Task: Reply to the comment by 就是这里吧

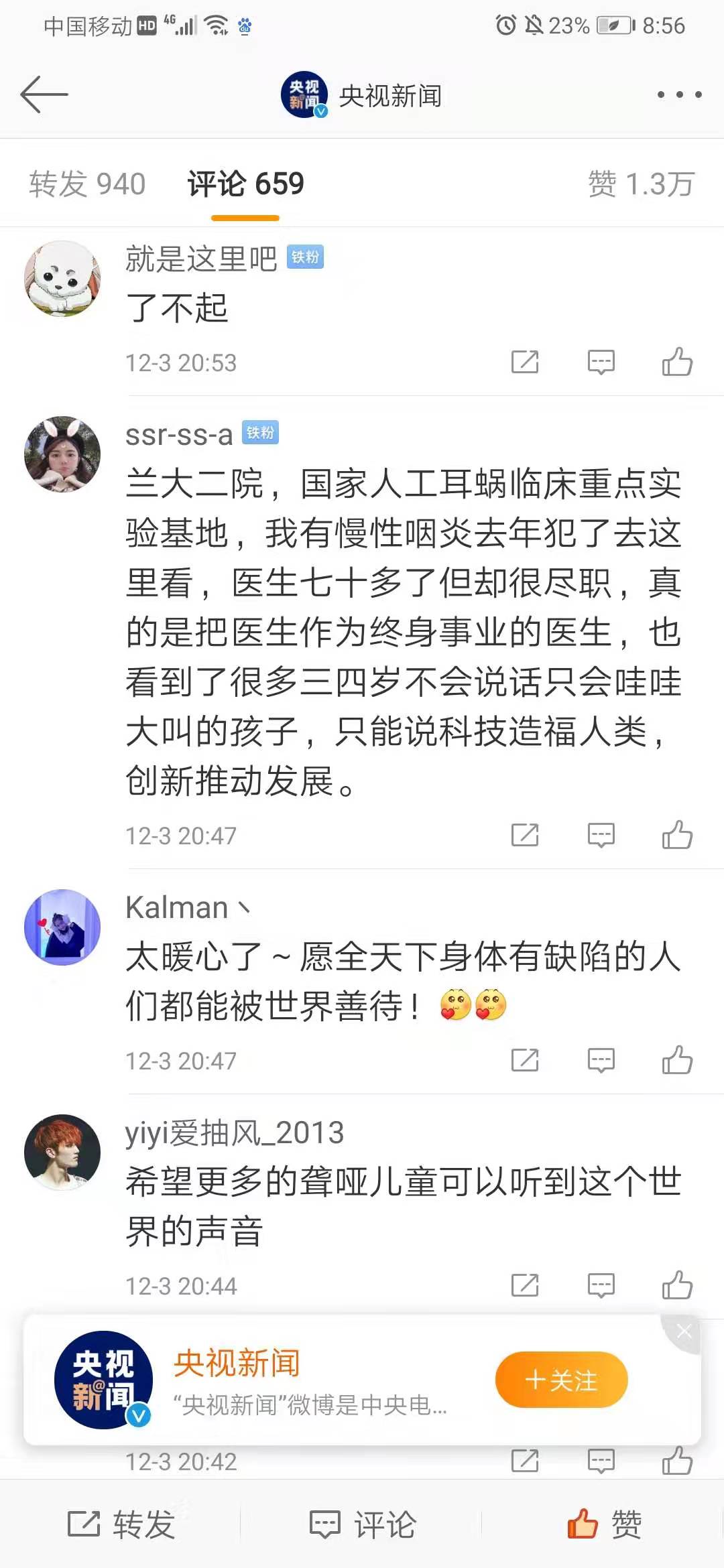Action: coord(601,362)
